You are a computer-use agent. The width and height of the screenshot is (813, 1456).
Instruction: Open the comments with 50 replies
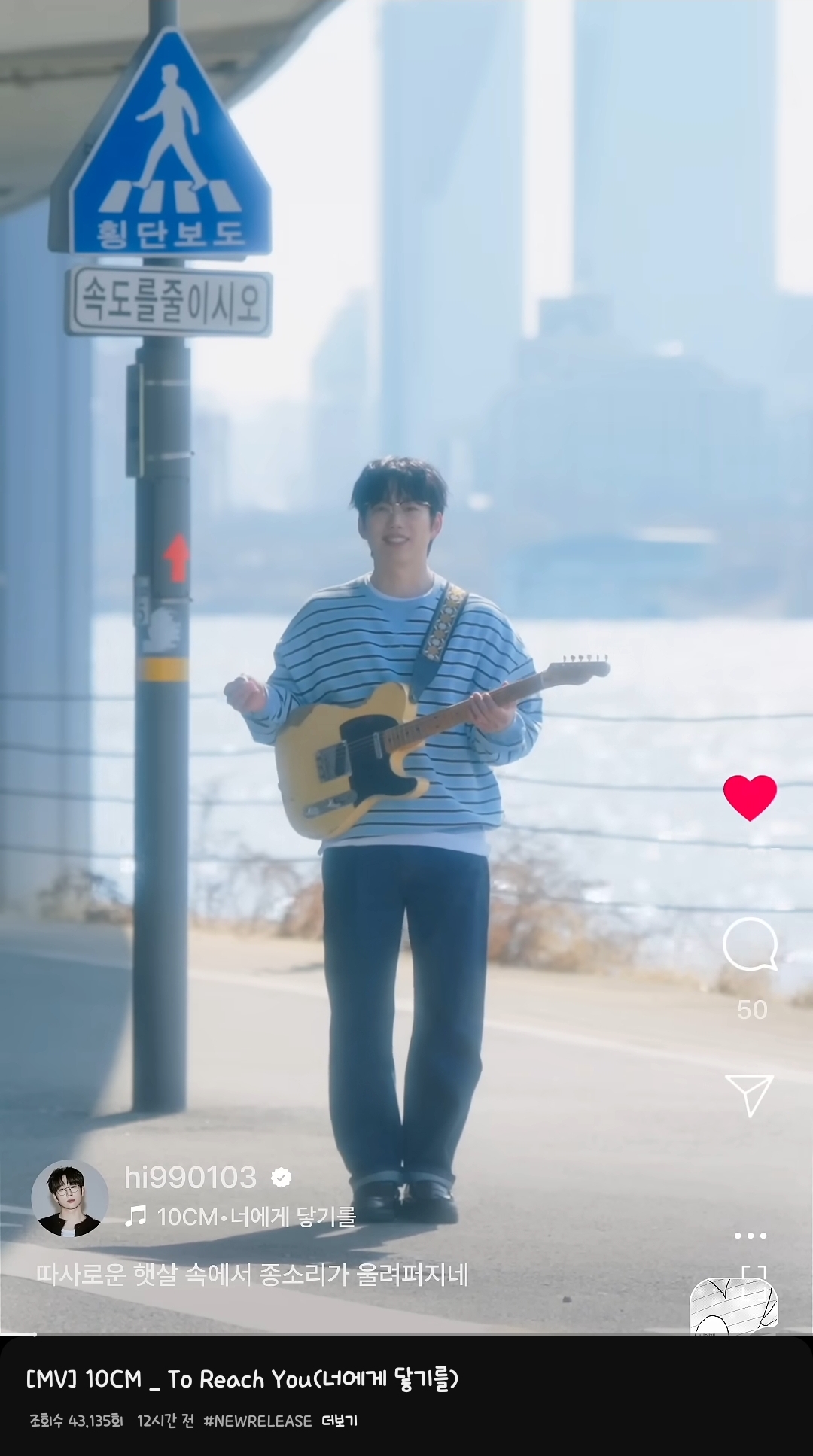coord(750,944)
